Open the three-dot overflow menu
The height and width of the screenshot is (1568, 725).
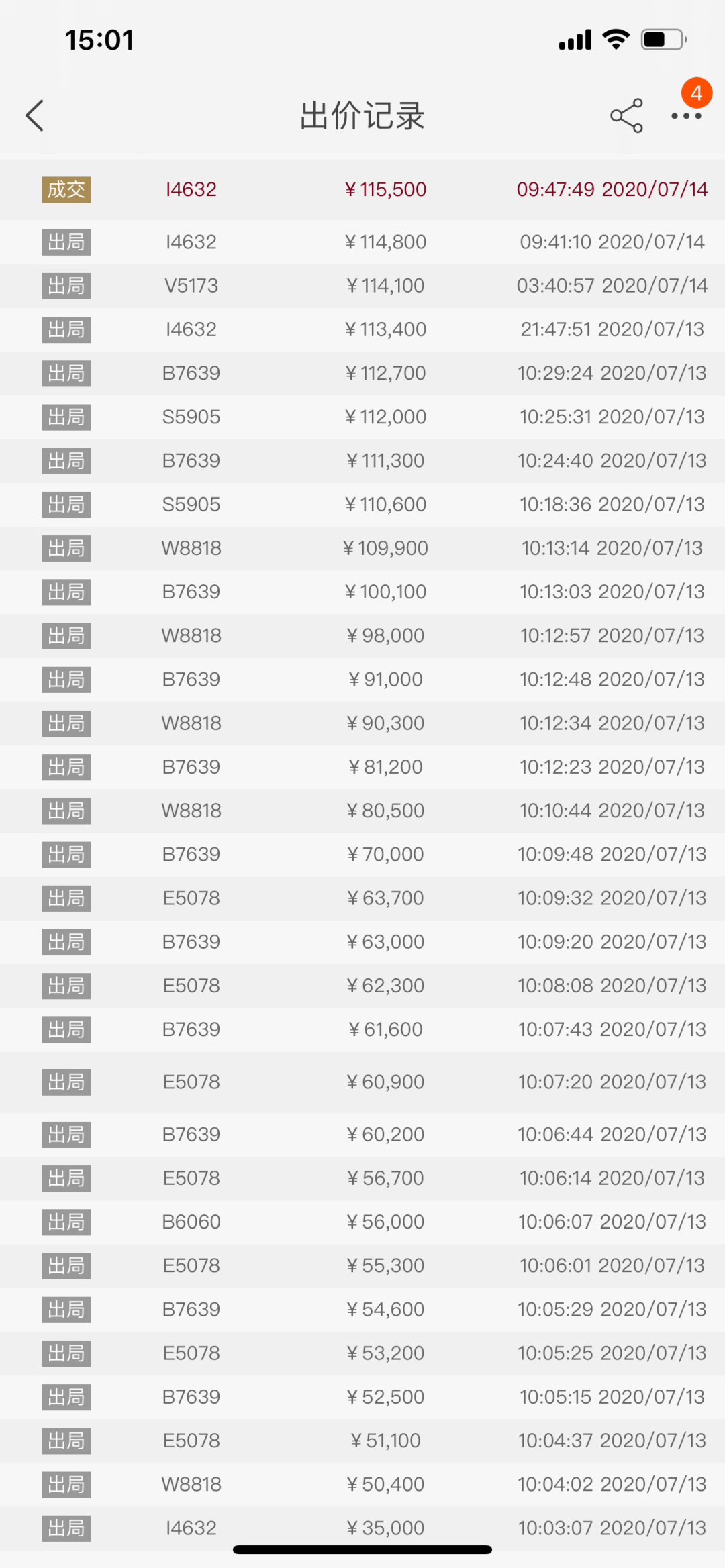[x=686, y=116]
